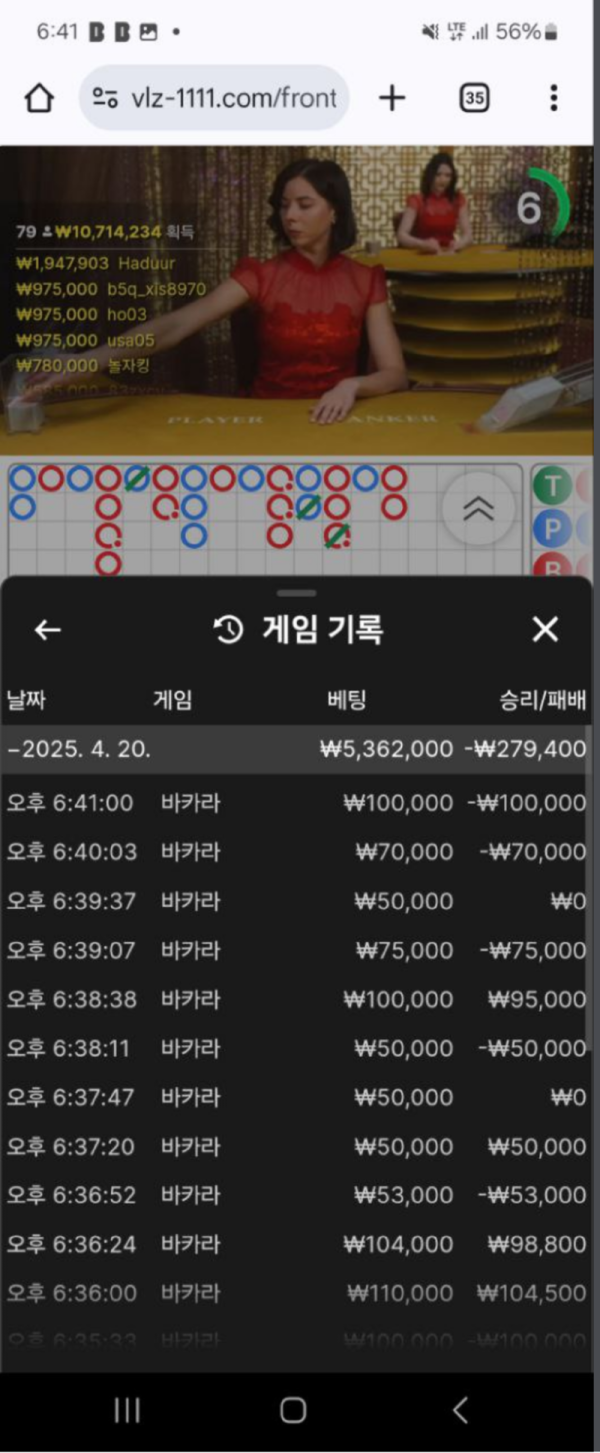The image size is (600, 1453).
Task: Tap the system home button
Action: click(293, 1410)
